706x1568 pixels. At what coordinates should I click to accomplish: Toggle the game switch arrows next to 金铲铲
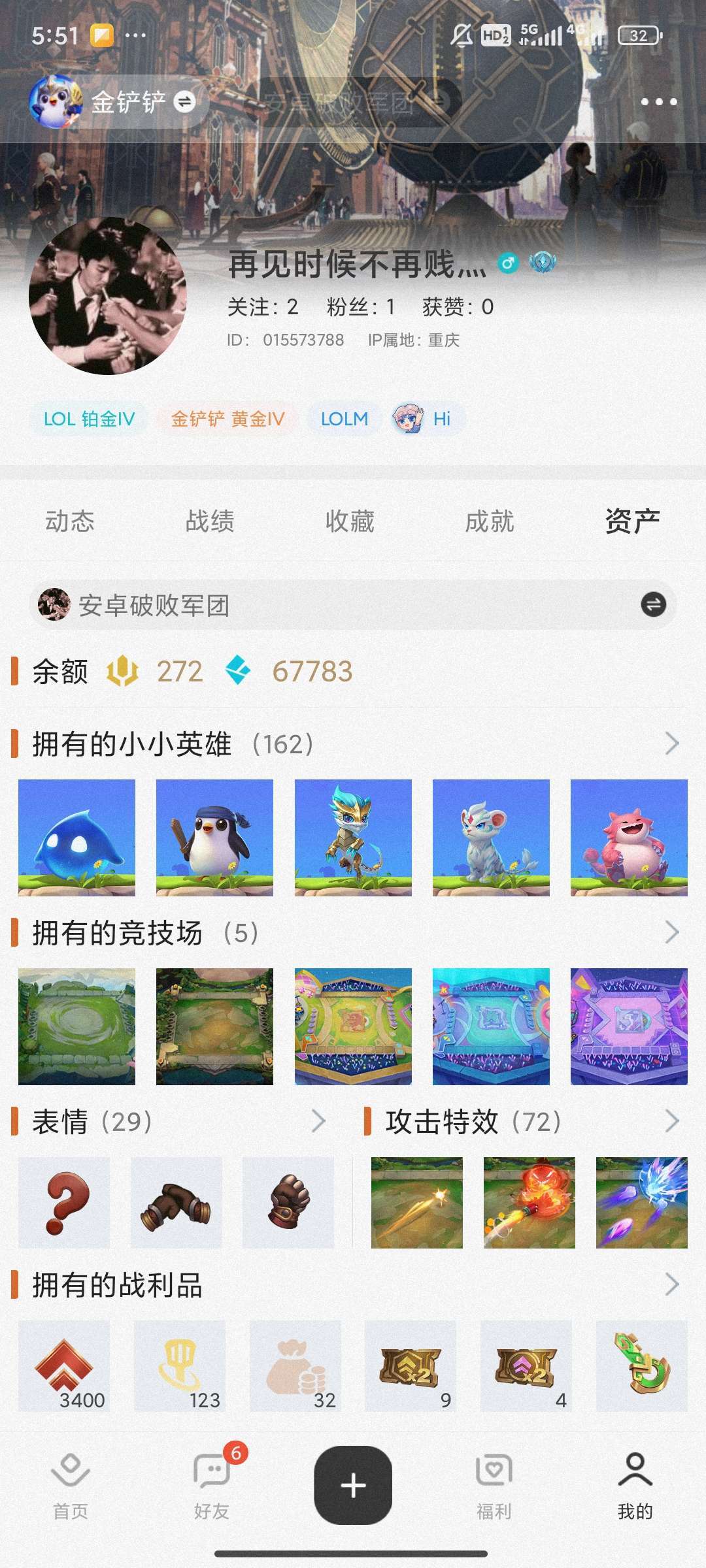(184, 101)
